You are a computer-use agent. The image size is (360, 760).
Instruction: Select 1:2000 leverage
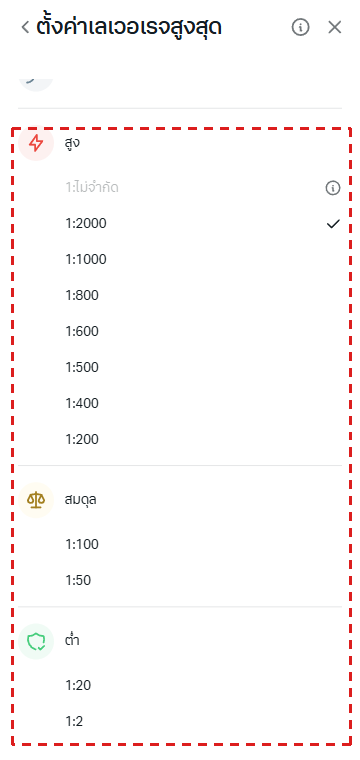(x=180, y=224)
